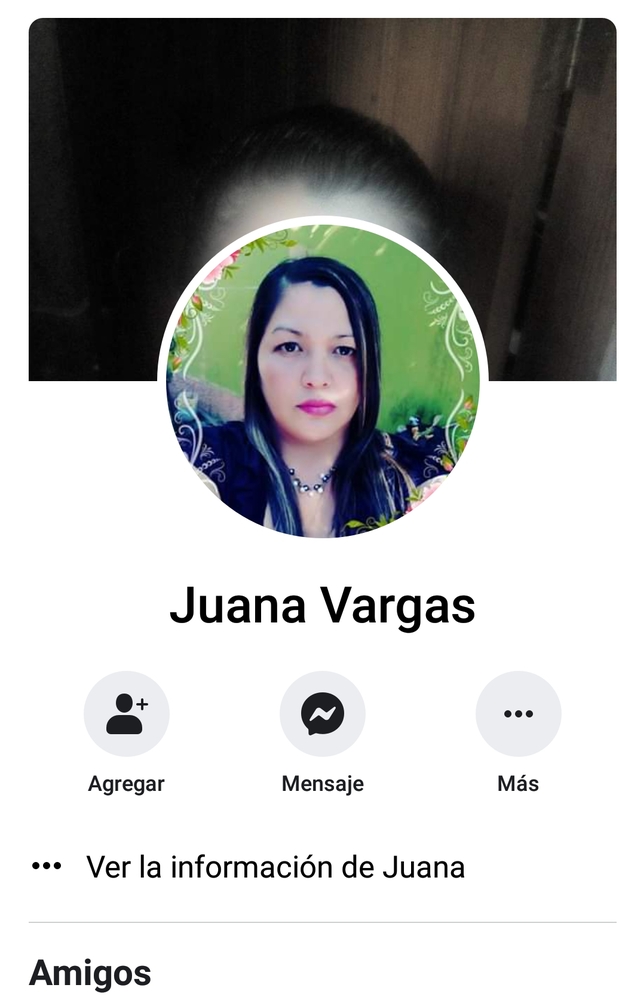View Juana Vargas's circular profile picture
This screenshot has width=619, height=1000.
323,381
